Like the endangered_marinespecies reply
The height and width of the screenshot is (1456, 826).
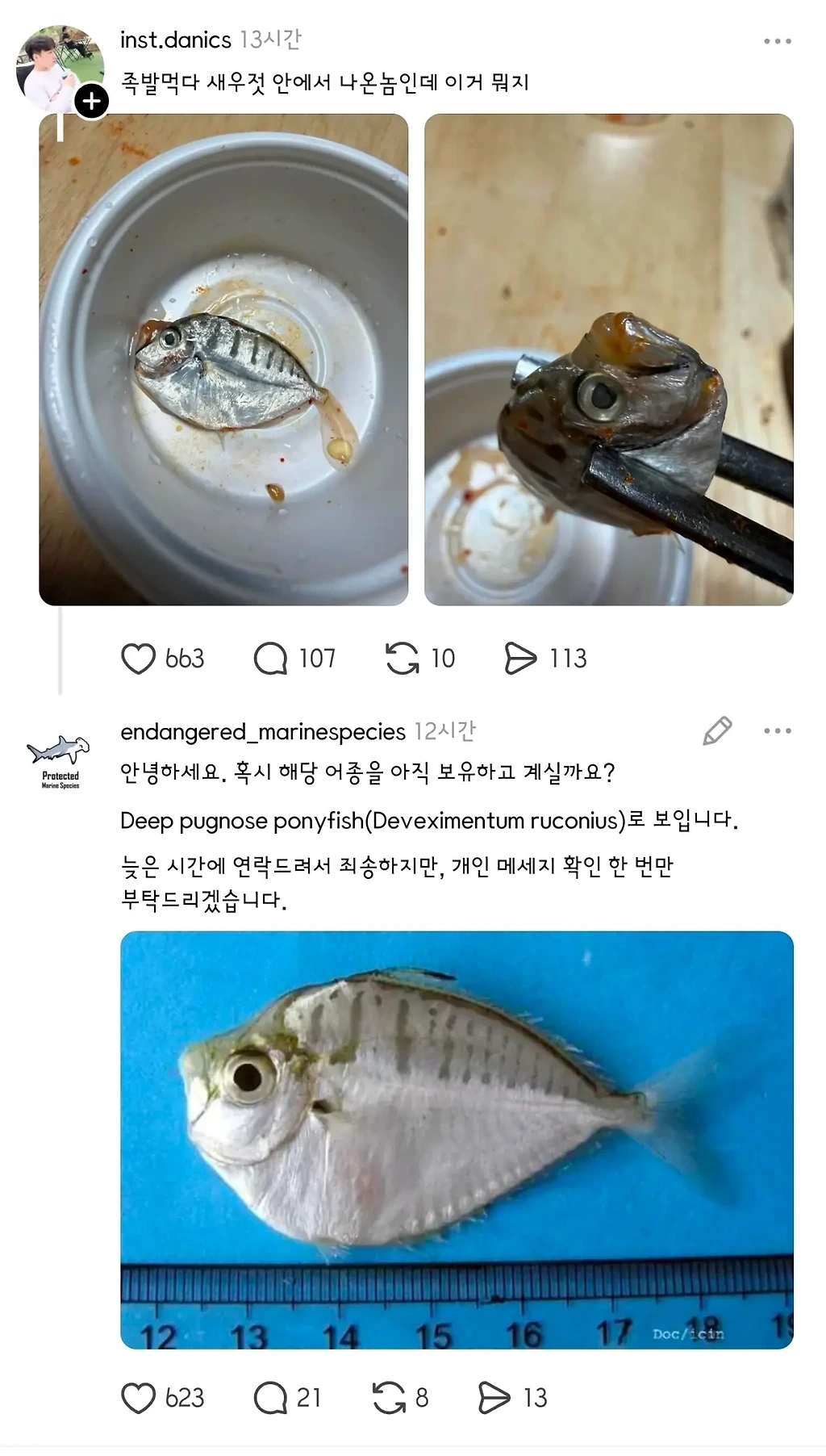[x=138, y=1398]
